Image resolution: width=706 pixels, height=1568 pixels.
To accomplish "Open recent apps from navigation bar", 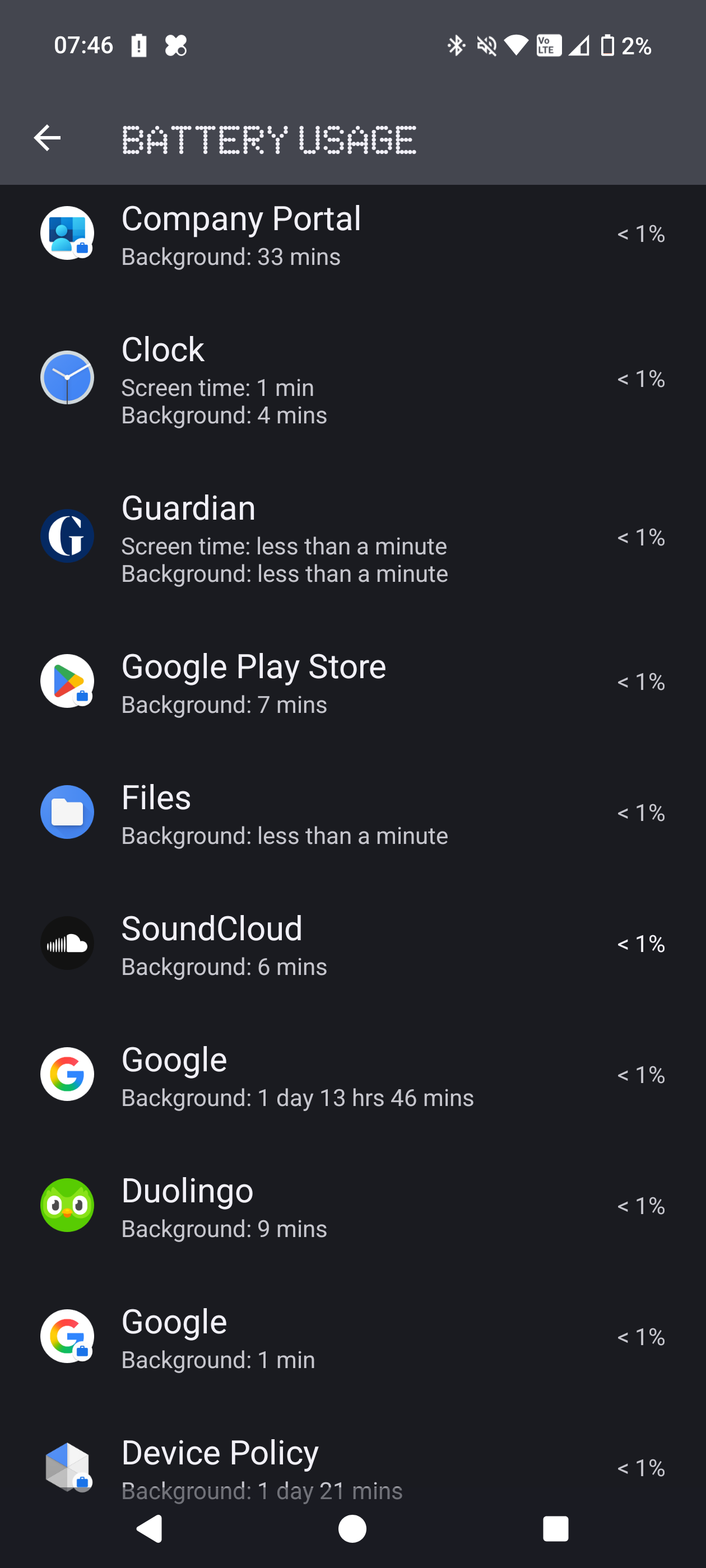I will [555, 1528].
